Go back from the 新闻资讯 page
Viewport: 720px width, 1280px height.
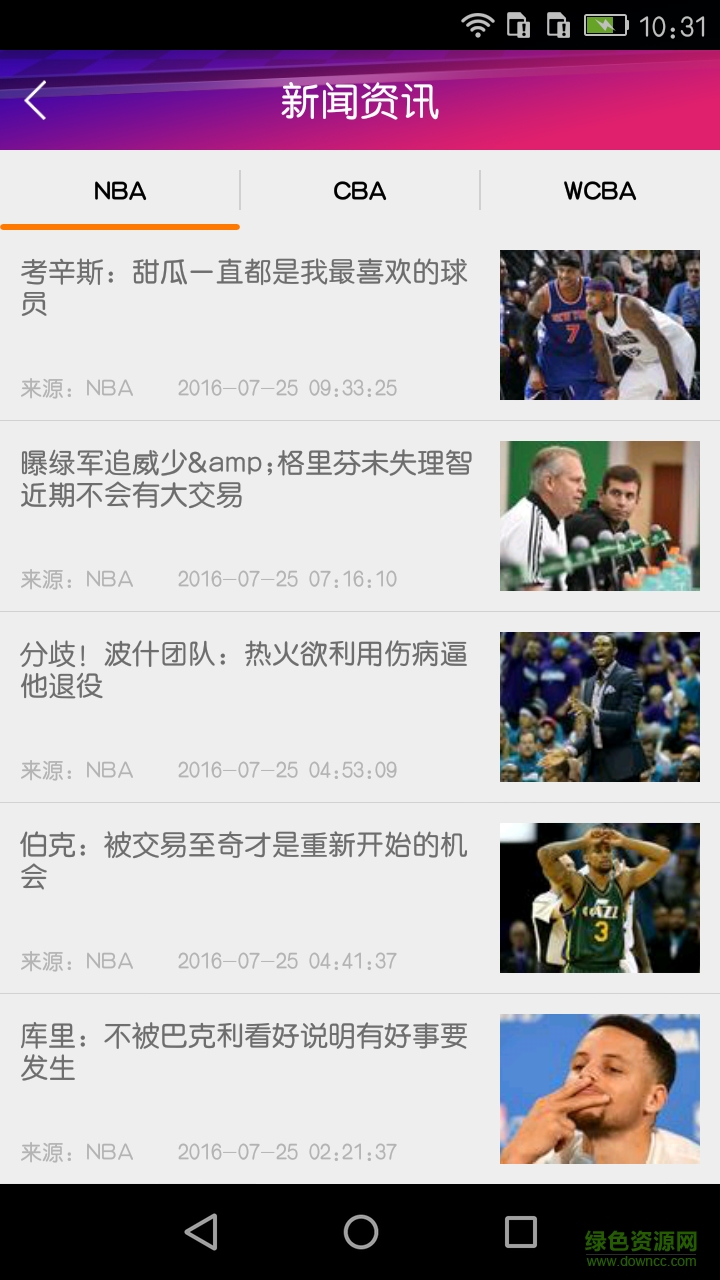(36, 101)
